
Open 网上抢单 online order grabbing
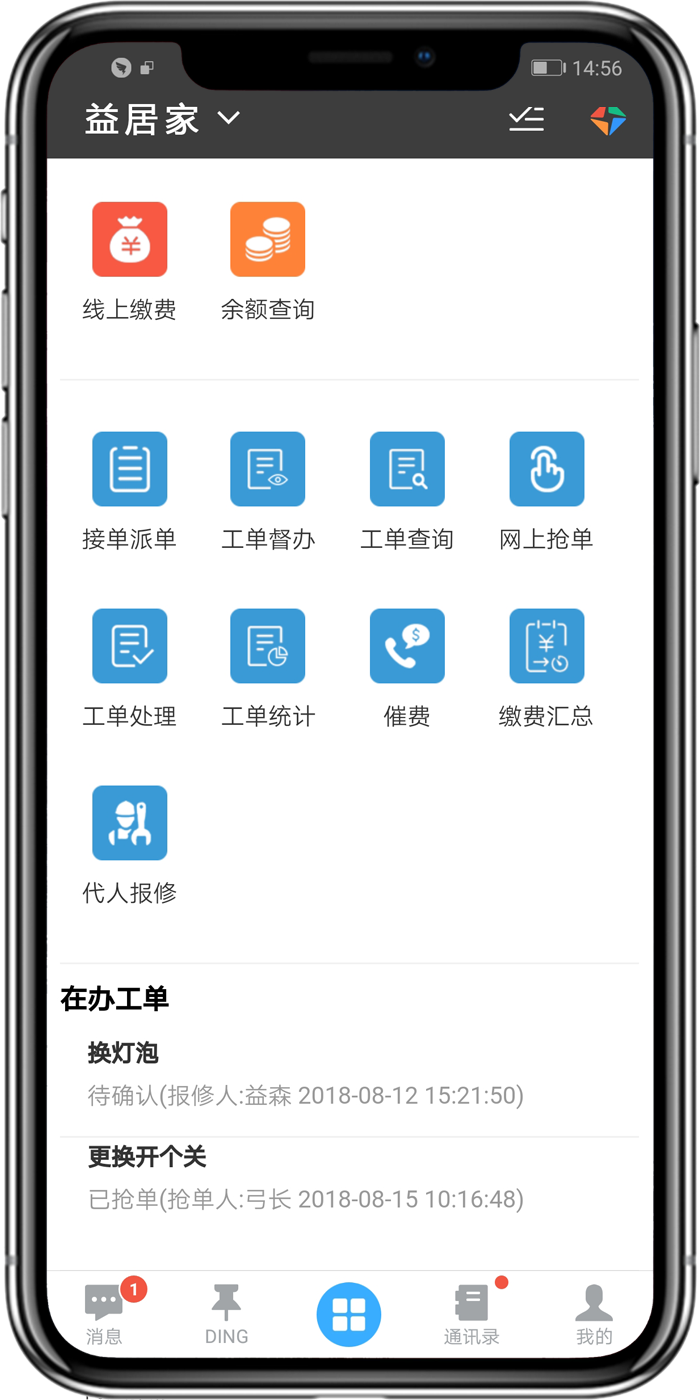pos(547,492)
